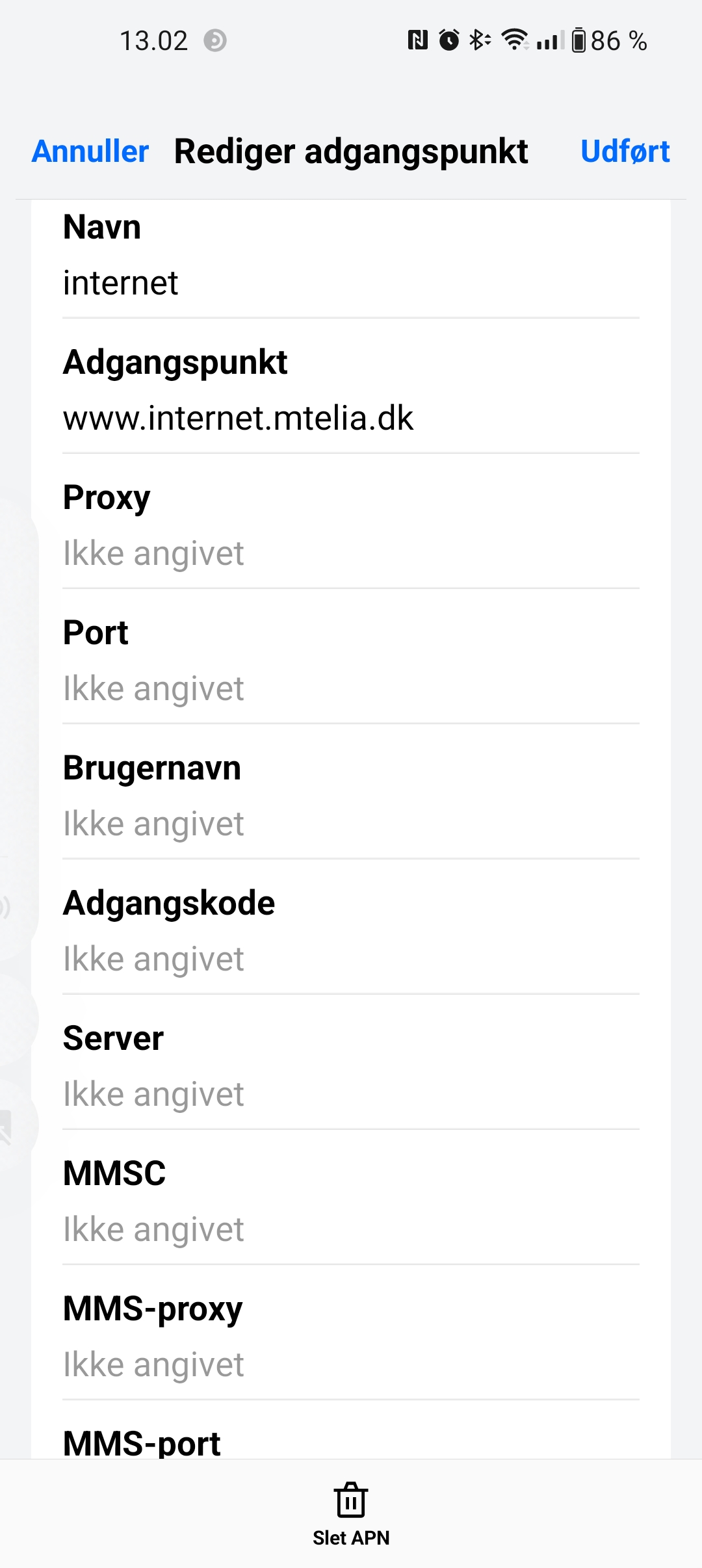
Task: Open the Adgangskode field
Action: [351, 927]
